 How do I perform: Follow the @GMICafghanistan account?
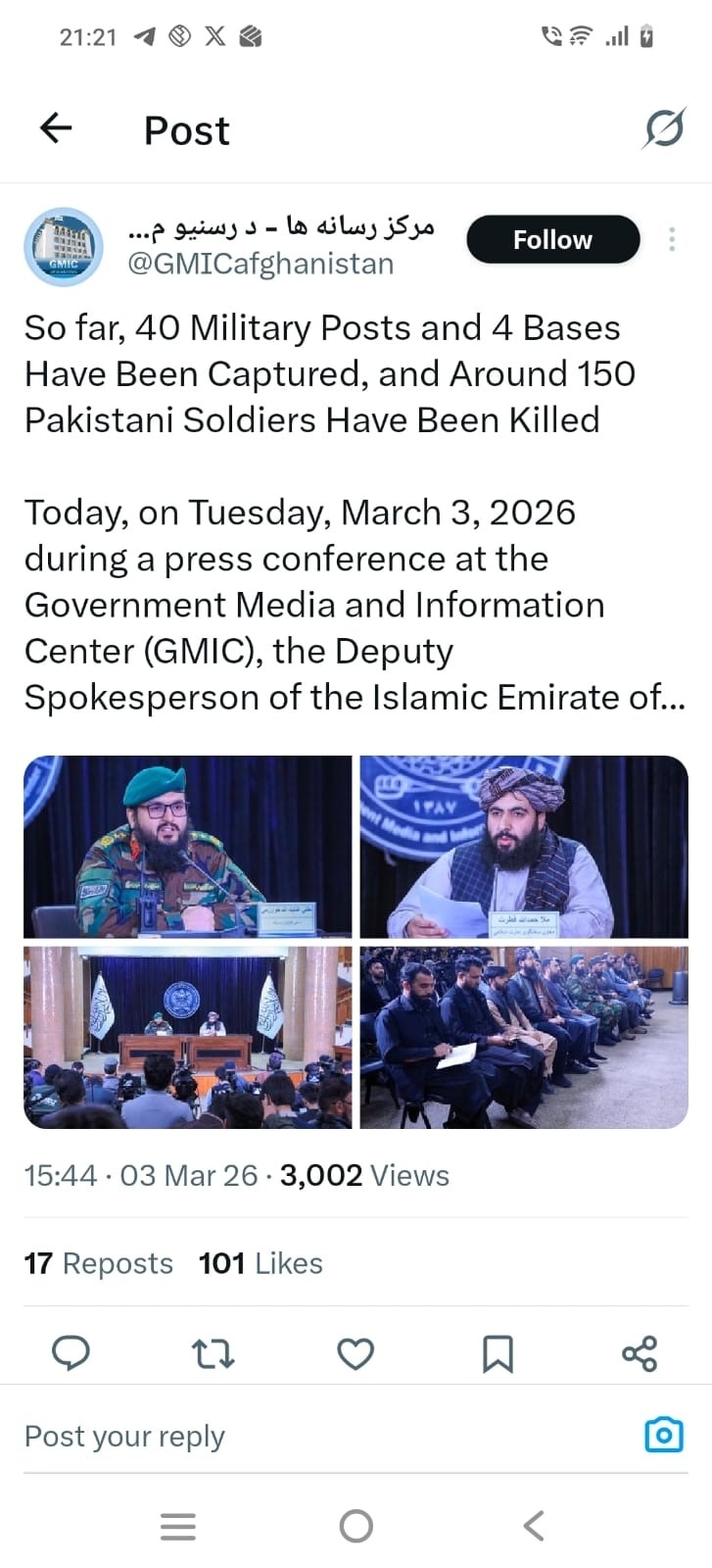pos(552,240)
